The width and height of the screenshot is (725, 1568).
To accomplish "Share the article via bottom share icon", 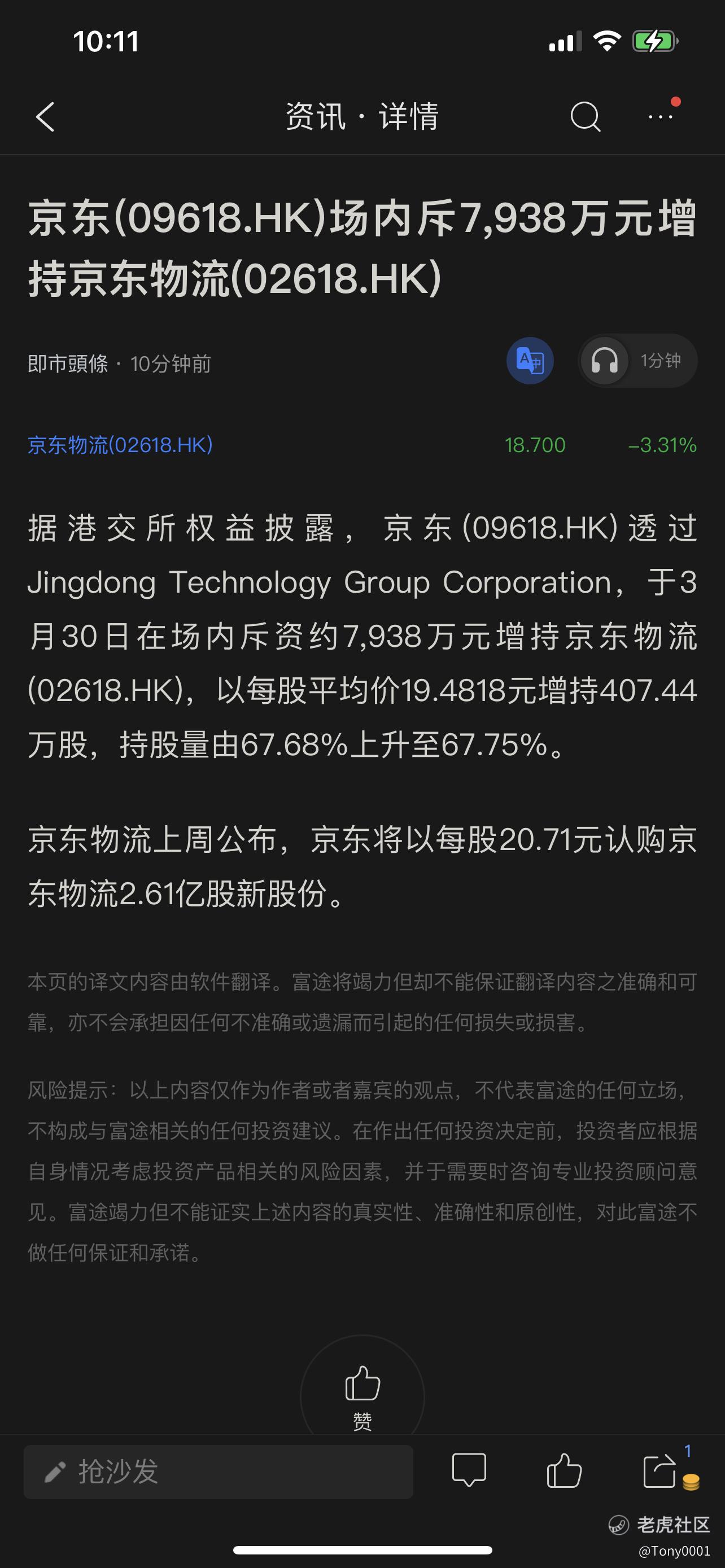I will click(661, 1470).
